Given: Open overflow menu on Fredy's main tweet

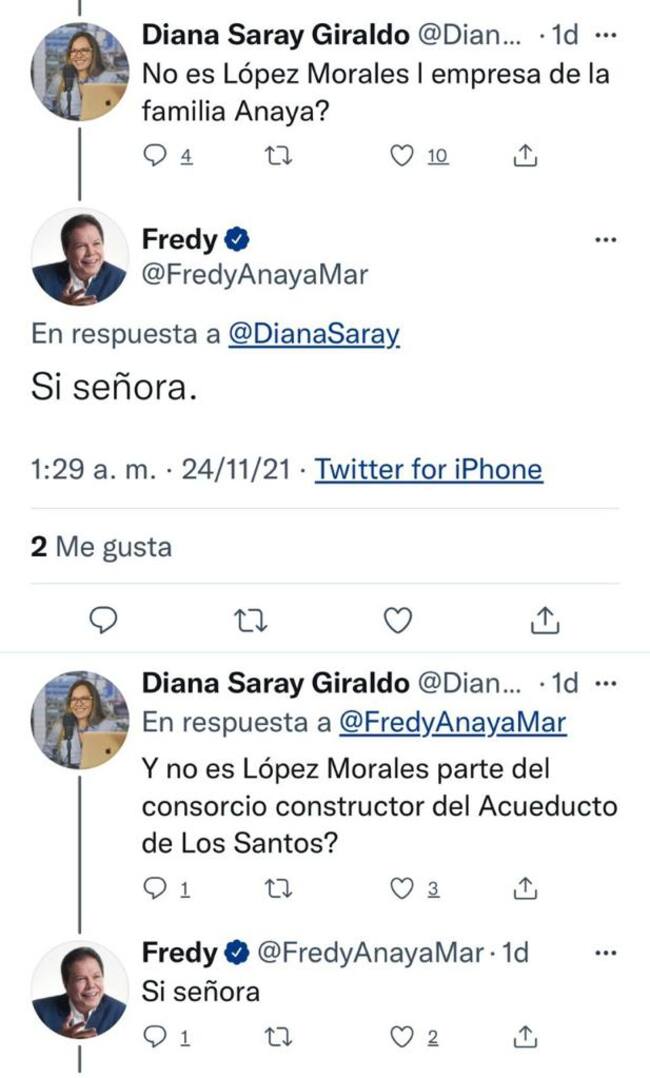Looking at the screenshot, I should pyautogui.click(x=606, y=241).
